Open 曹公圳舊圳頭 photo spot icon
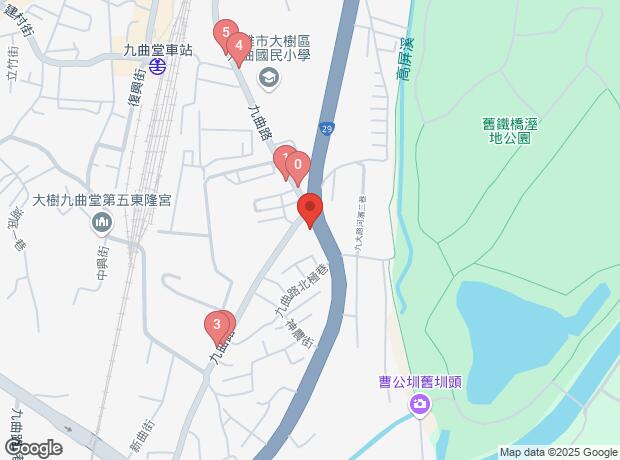620x460 pixels. click(419, 404)
